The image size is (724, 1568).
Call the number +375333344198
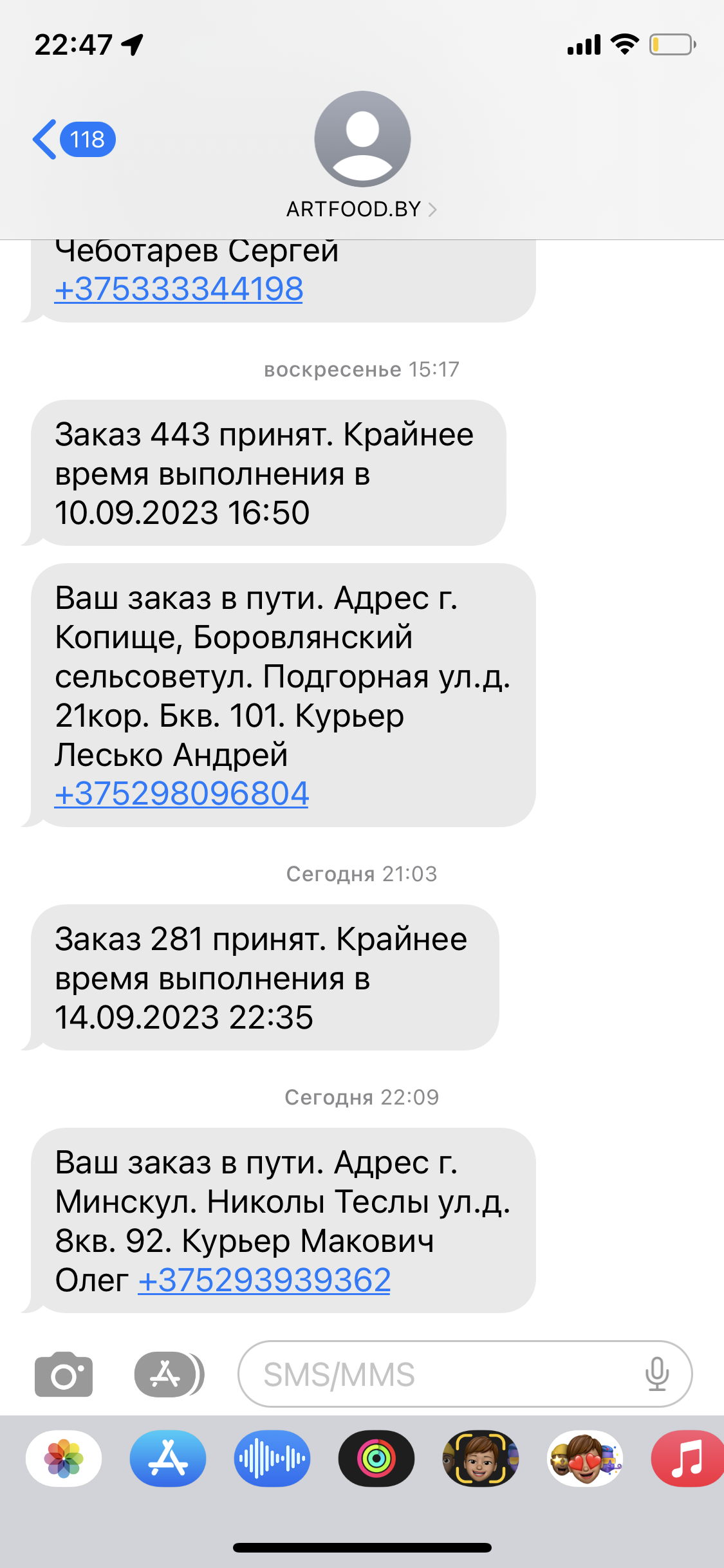(179, 289)
